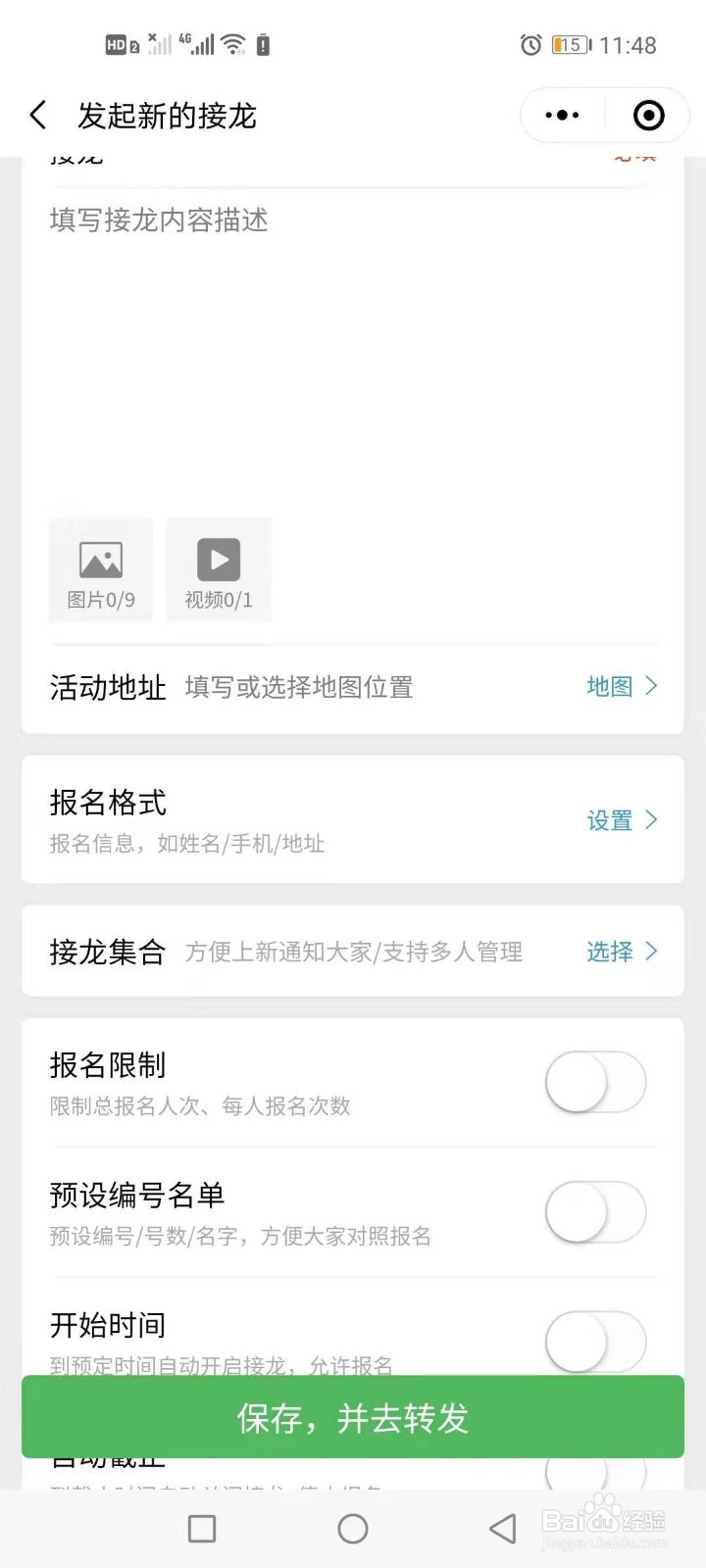Viewport: 706px width, 1568px height.
Task: Add an image with 图片0/9
Action: point(101,570)
